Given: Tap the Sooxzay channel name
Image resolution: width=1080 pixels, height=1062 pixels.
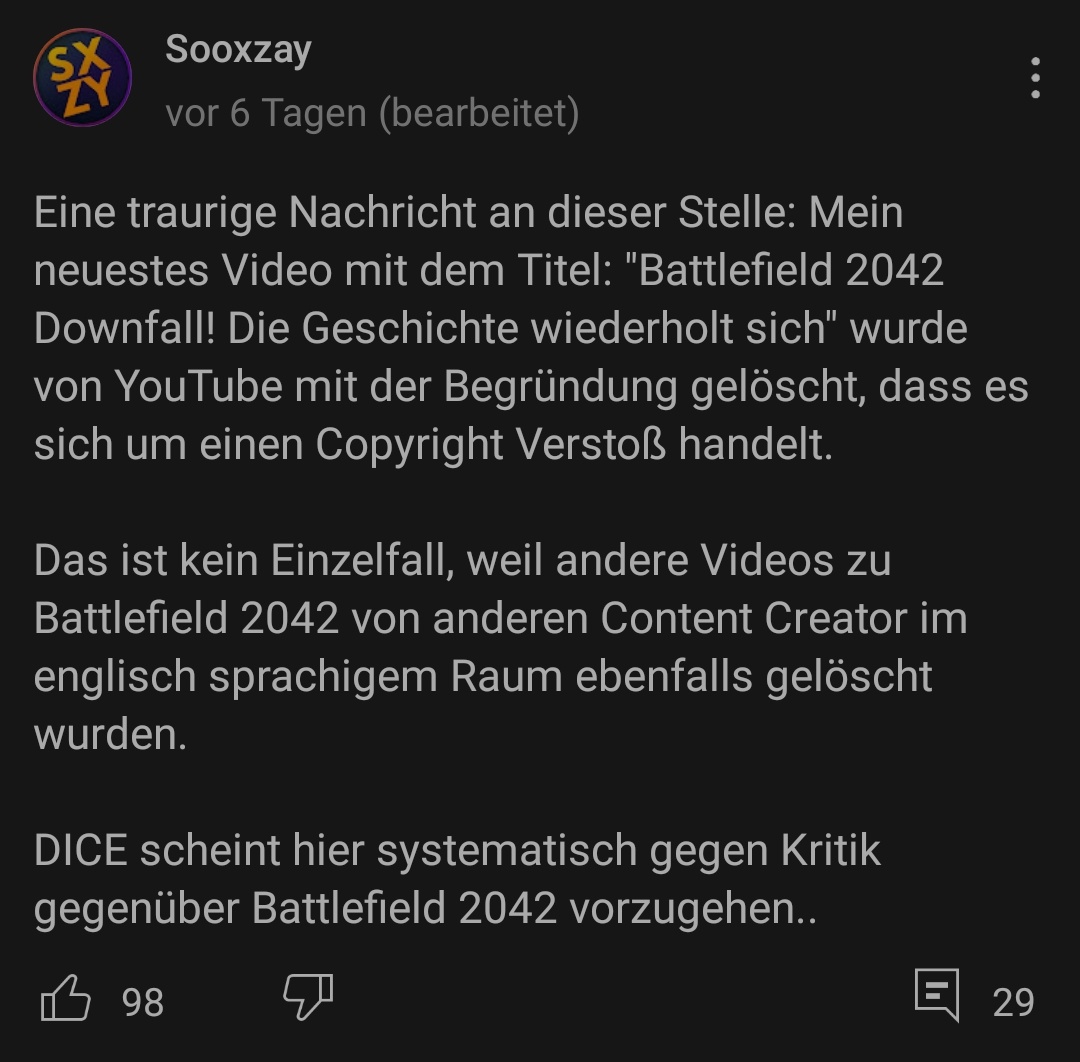Looking at the screenshot, I should point(238,49).
